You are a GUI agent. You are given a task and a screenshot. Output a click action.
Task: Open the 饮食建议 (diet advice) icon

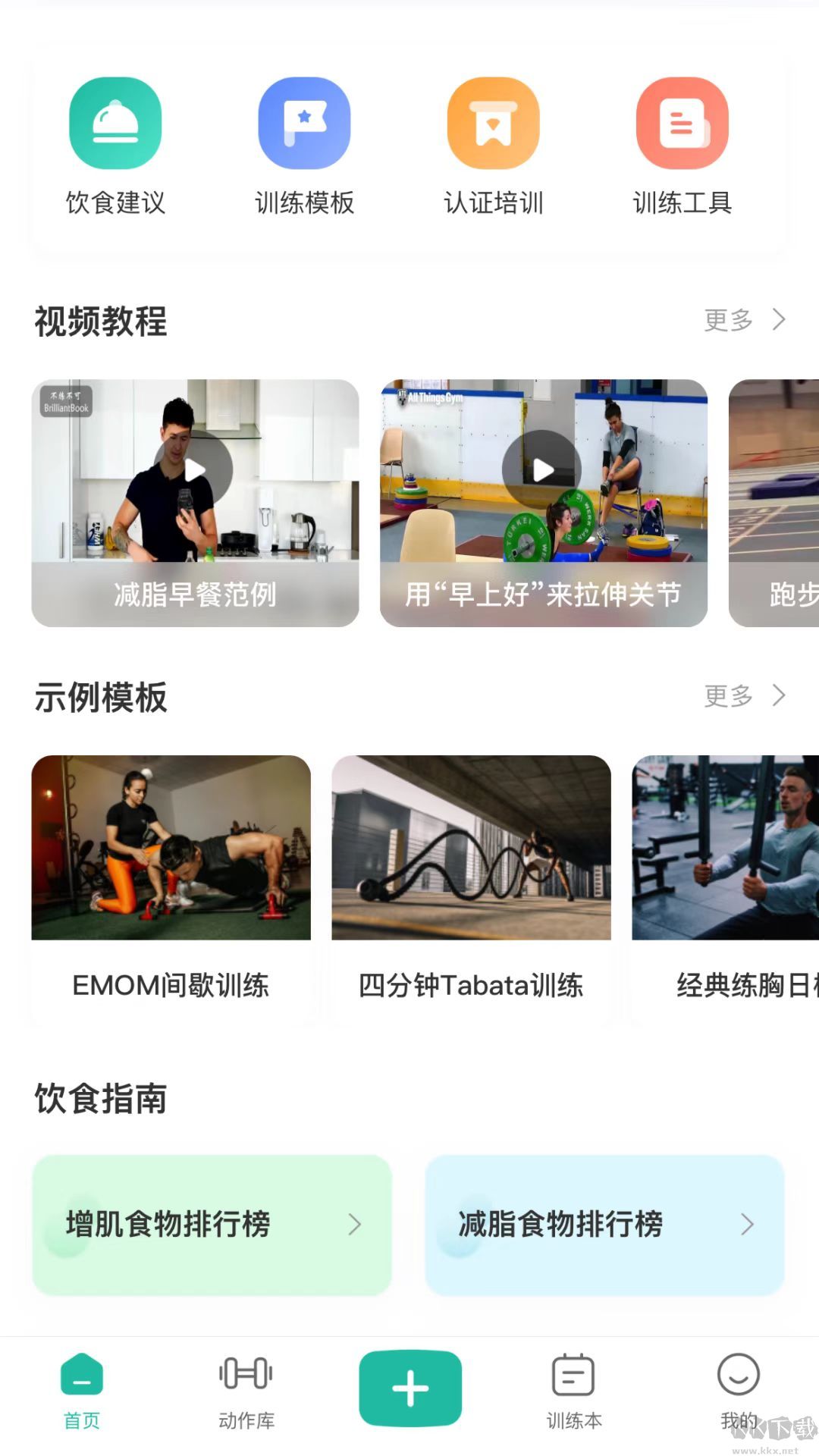[x=115, y=124]
